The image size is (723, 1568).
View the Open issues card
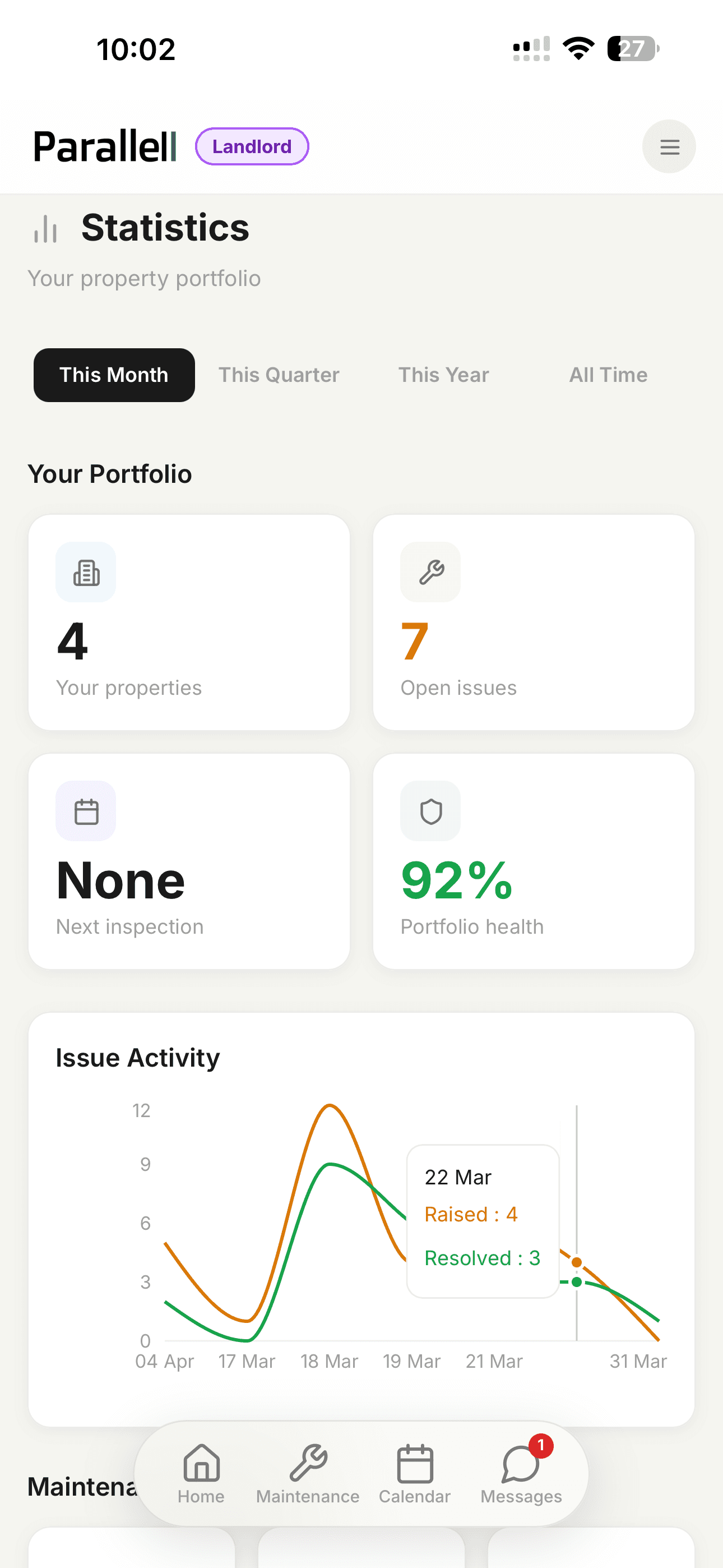(533, 622)
